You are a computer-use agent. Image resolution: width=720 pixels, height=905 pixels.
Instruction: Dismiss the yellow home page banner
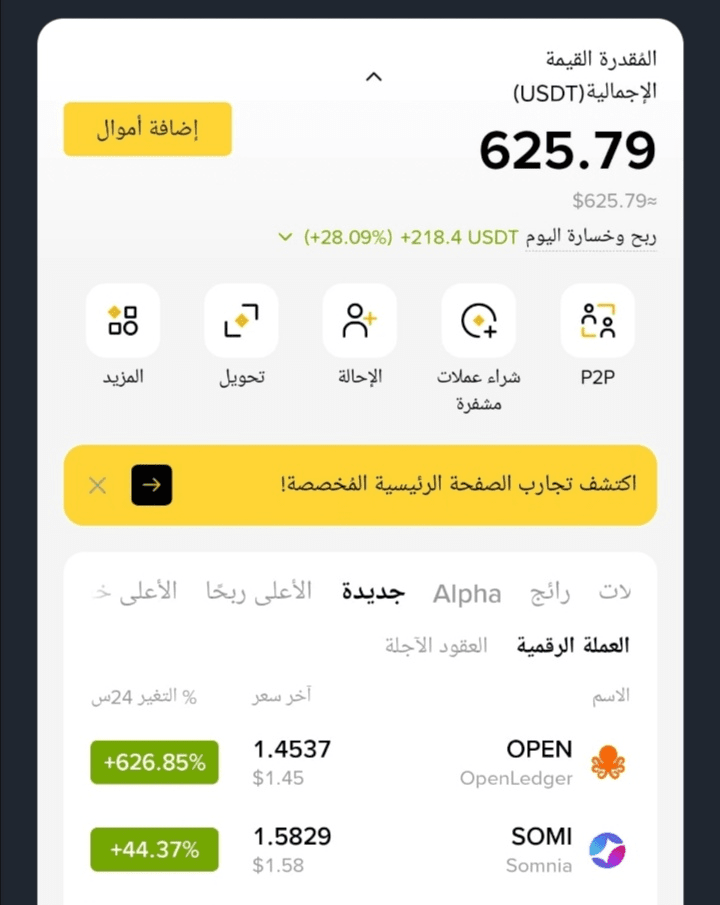pos(97,485)
